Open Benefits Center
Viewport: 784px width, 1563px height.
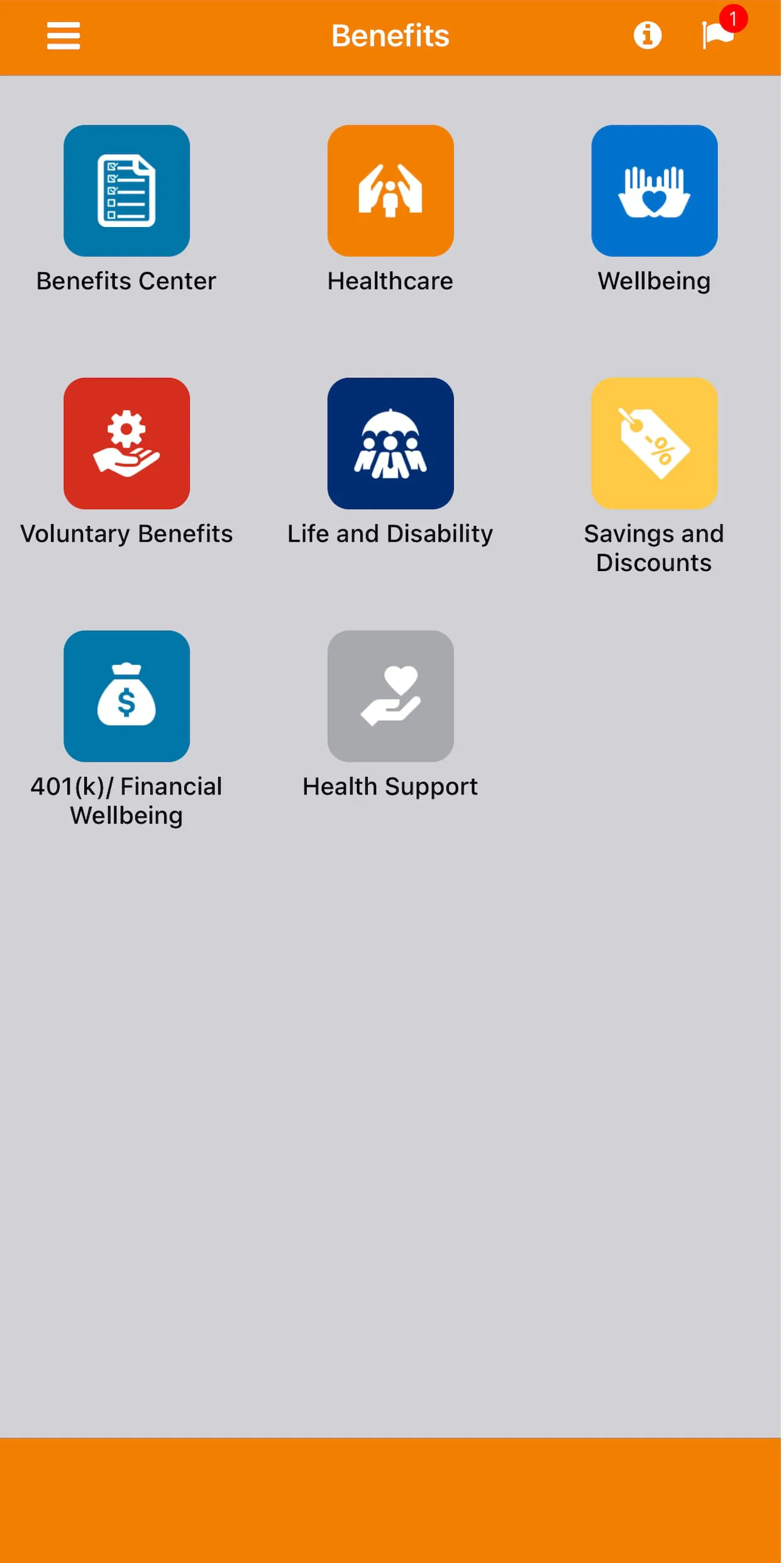[126, 191]
